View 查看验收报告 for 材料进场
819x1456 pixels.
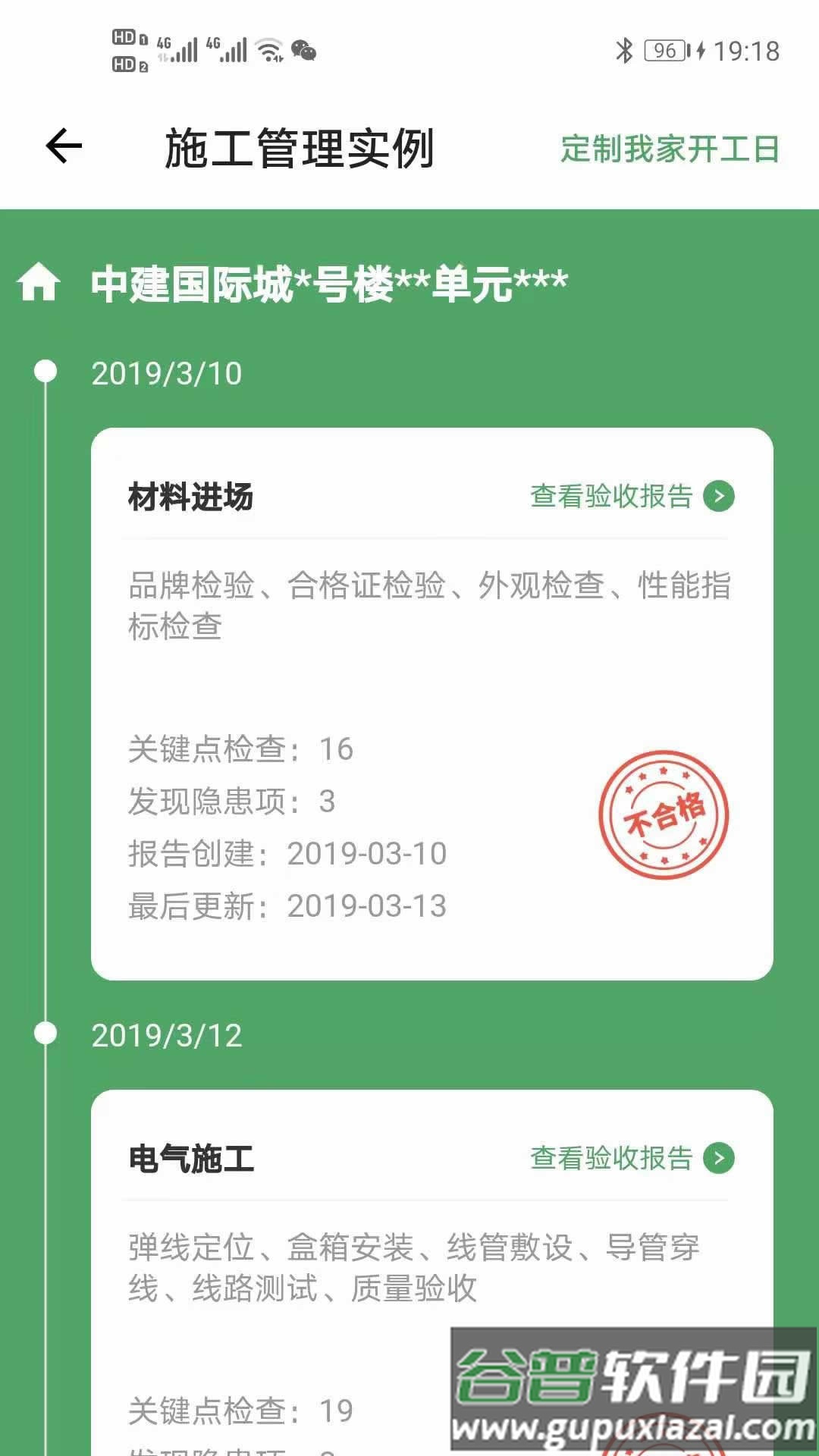[632, 497]
